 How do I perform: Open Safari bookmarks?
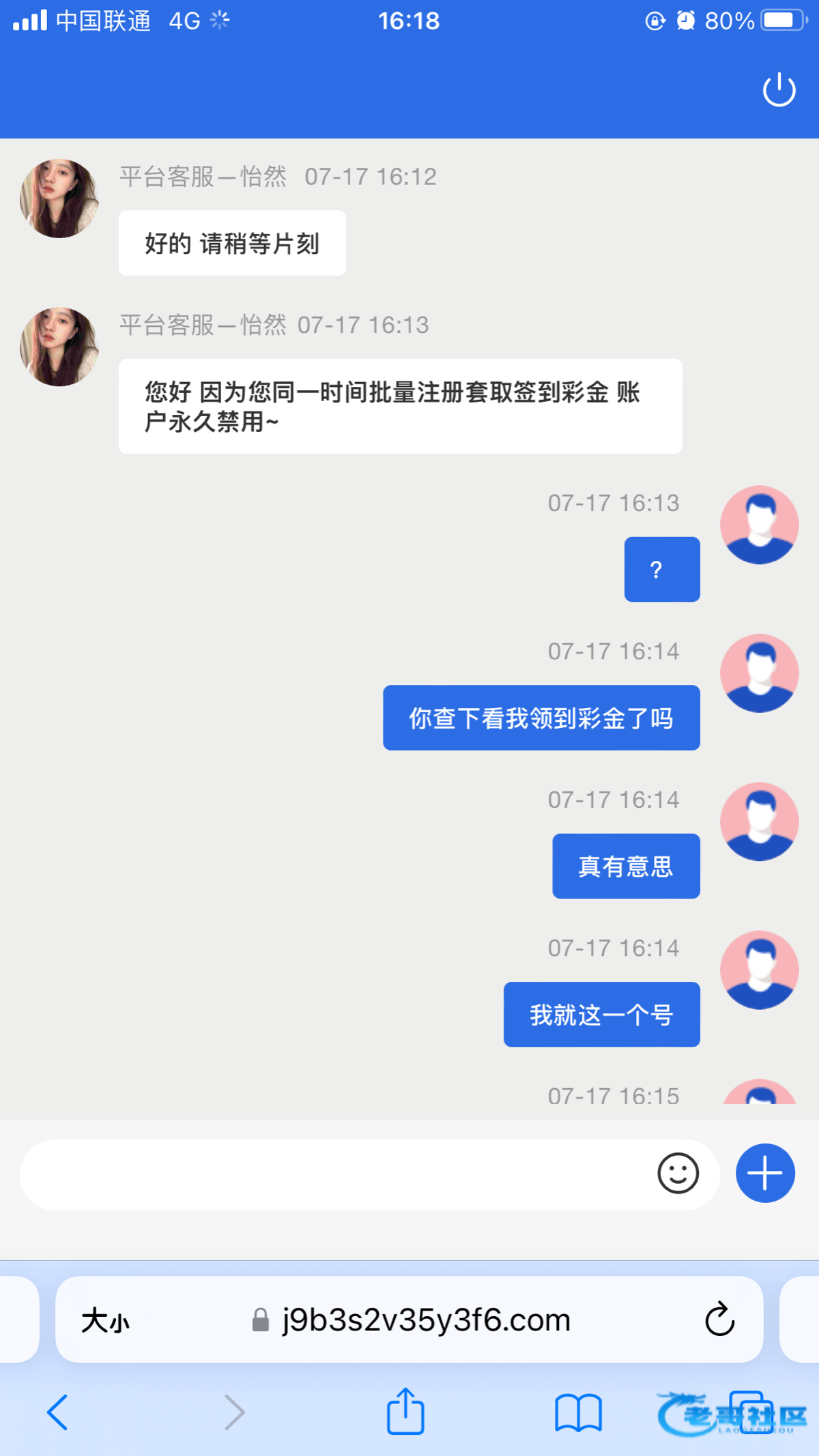coord(578,1412)
